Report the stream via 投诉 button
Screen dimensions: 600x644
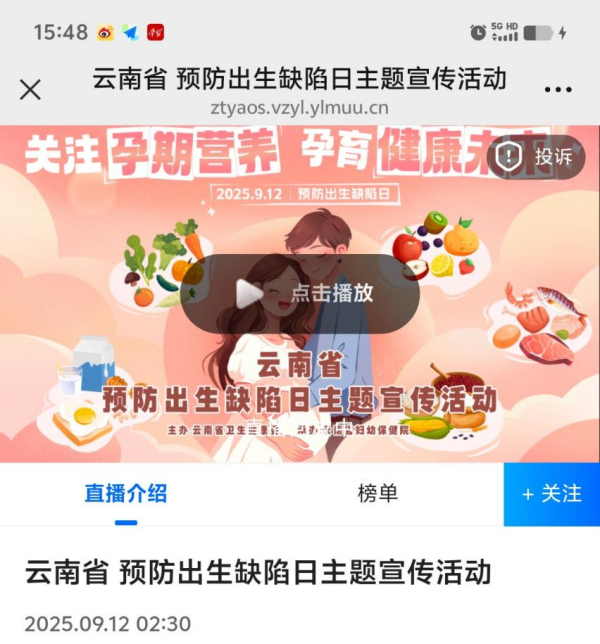tap(536, 157)
